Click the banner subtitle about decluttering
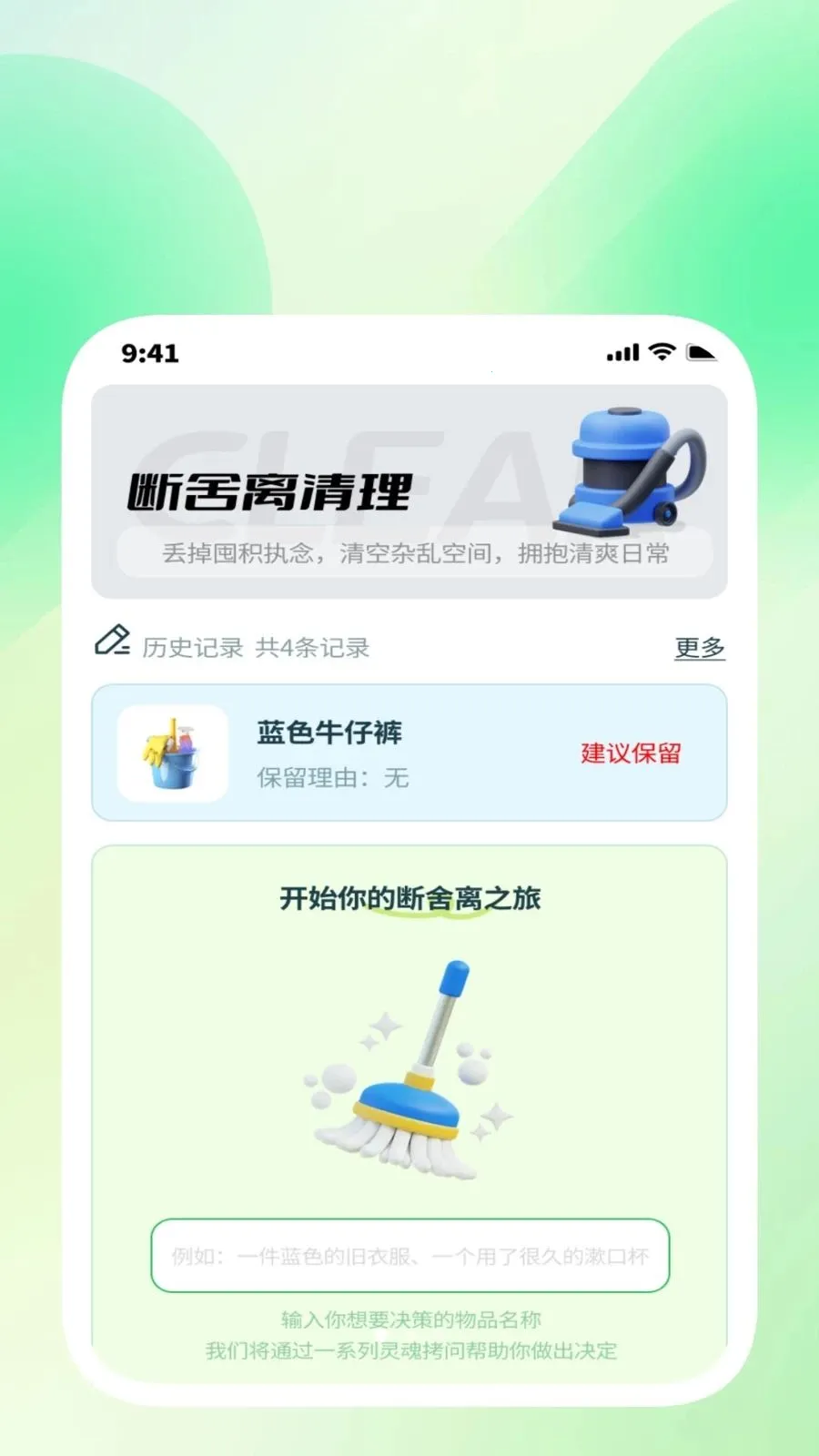 [409, 554]
